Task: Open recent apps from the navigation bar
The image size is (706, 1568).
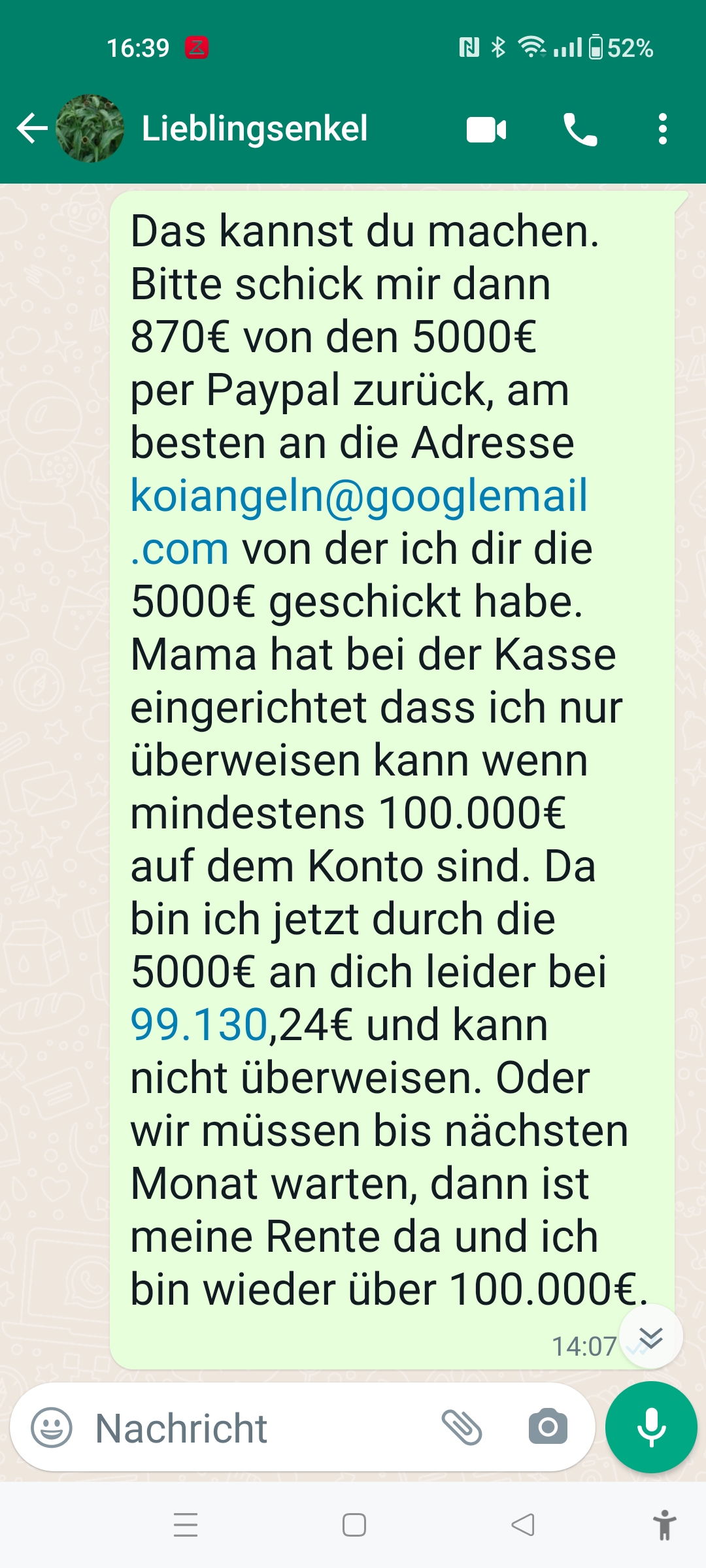Action: (186, 1525)
